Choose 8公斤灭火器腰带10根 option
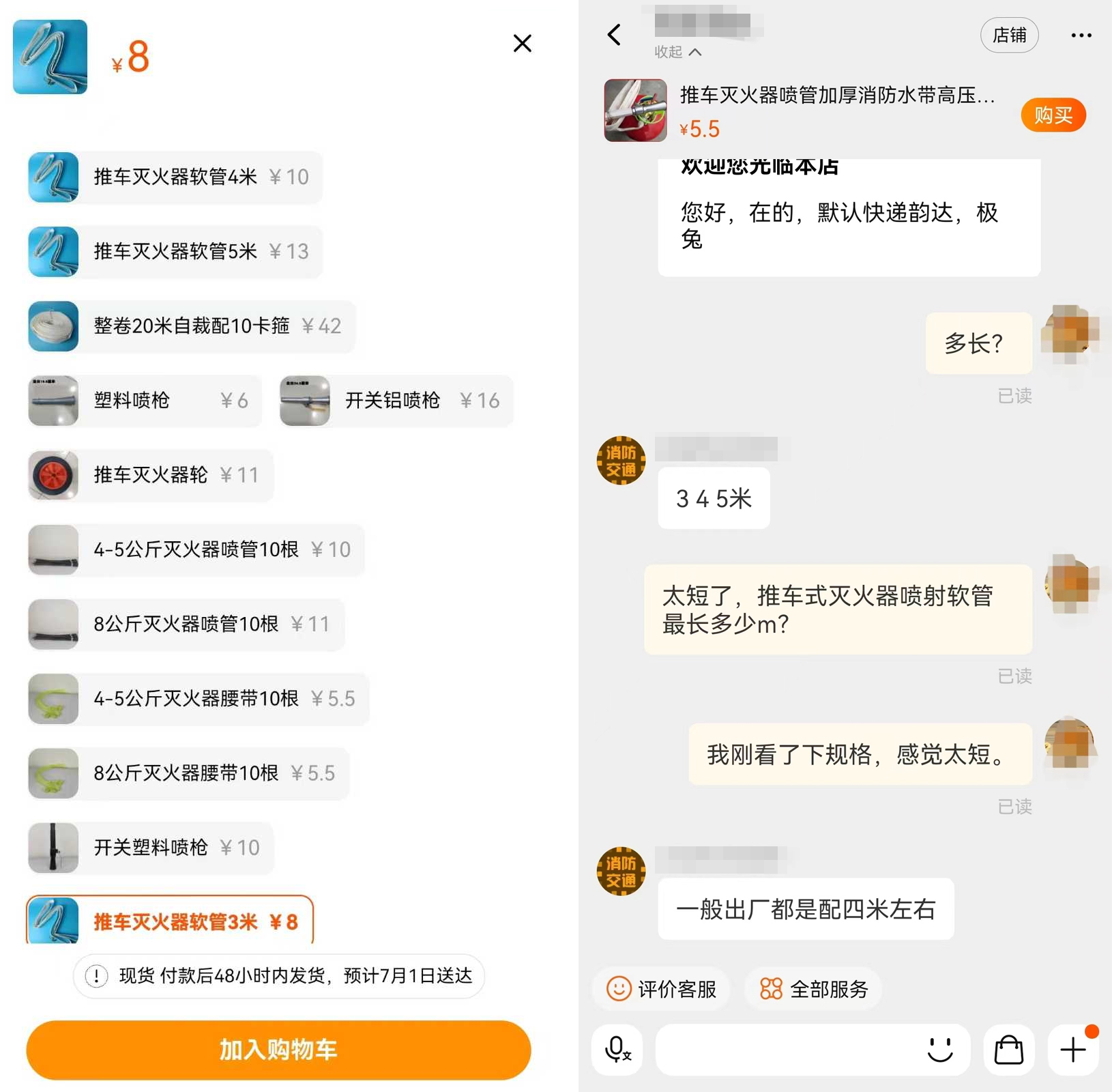The height and width of the screenshot is (1092, 1112). coord(188,773)
